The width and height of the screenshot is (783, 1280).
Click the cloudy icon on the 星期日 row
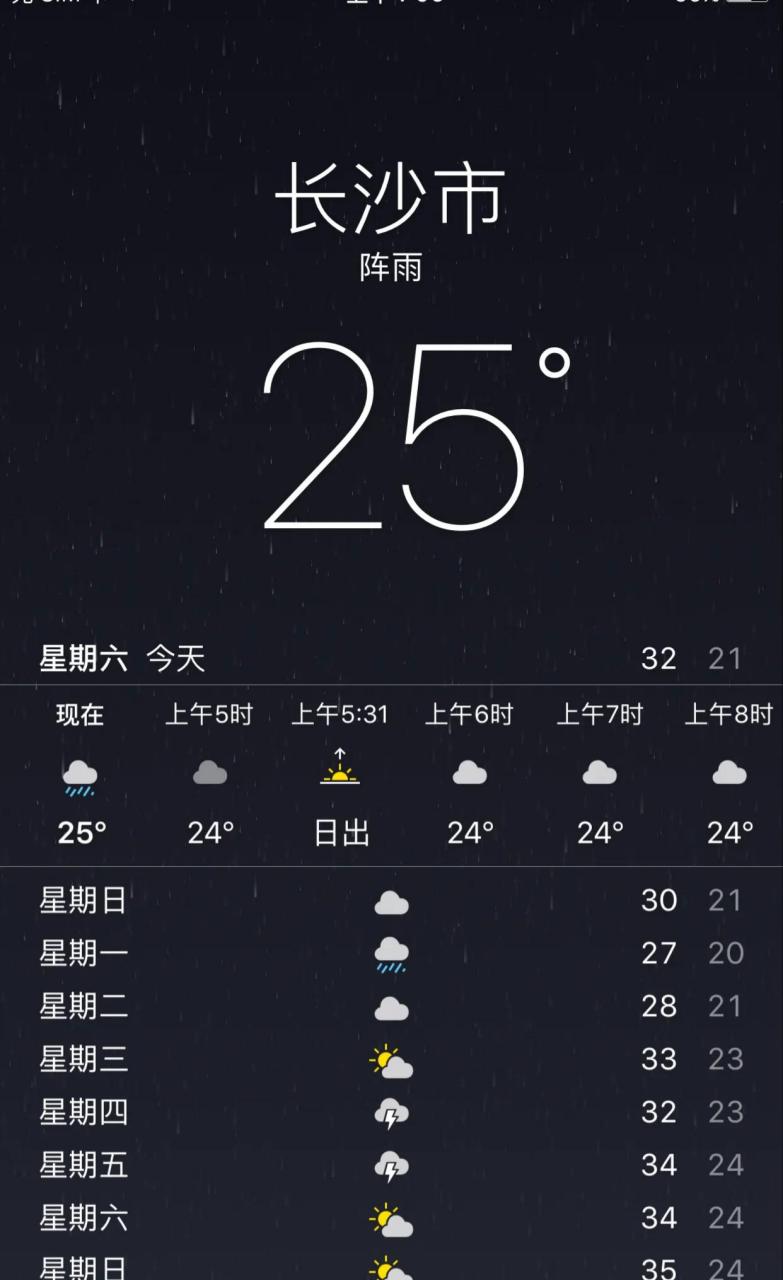point(393,900)
